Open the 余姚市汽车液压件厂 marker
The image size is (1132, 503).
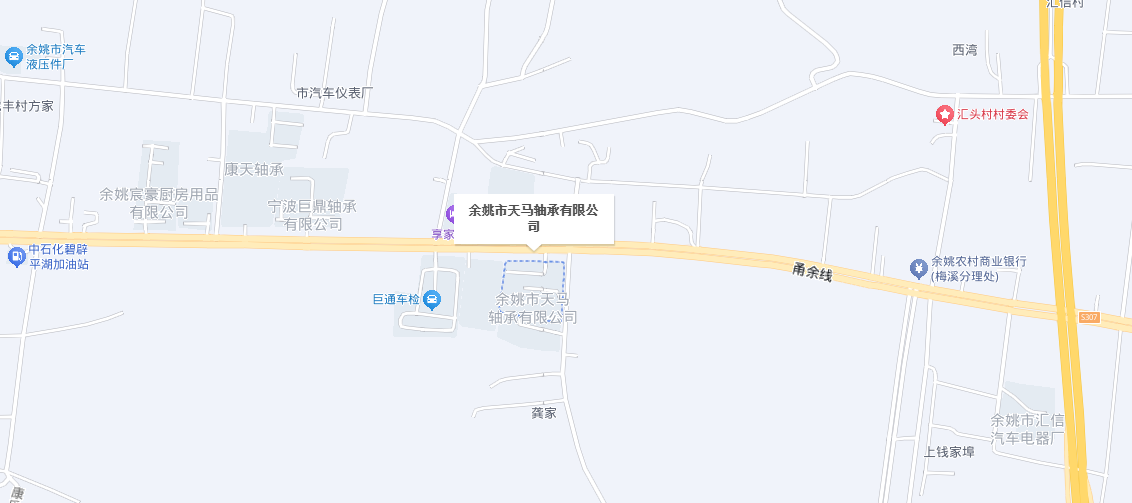click(x=14, y=56)
